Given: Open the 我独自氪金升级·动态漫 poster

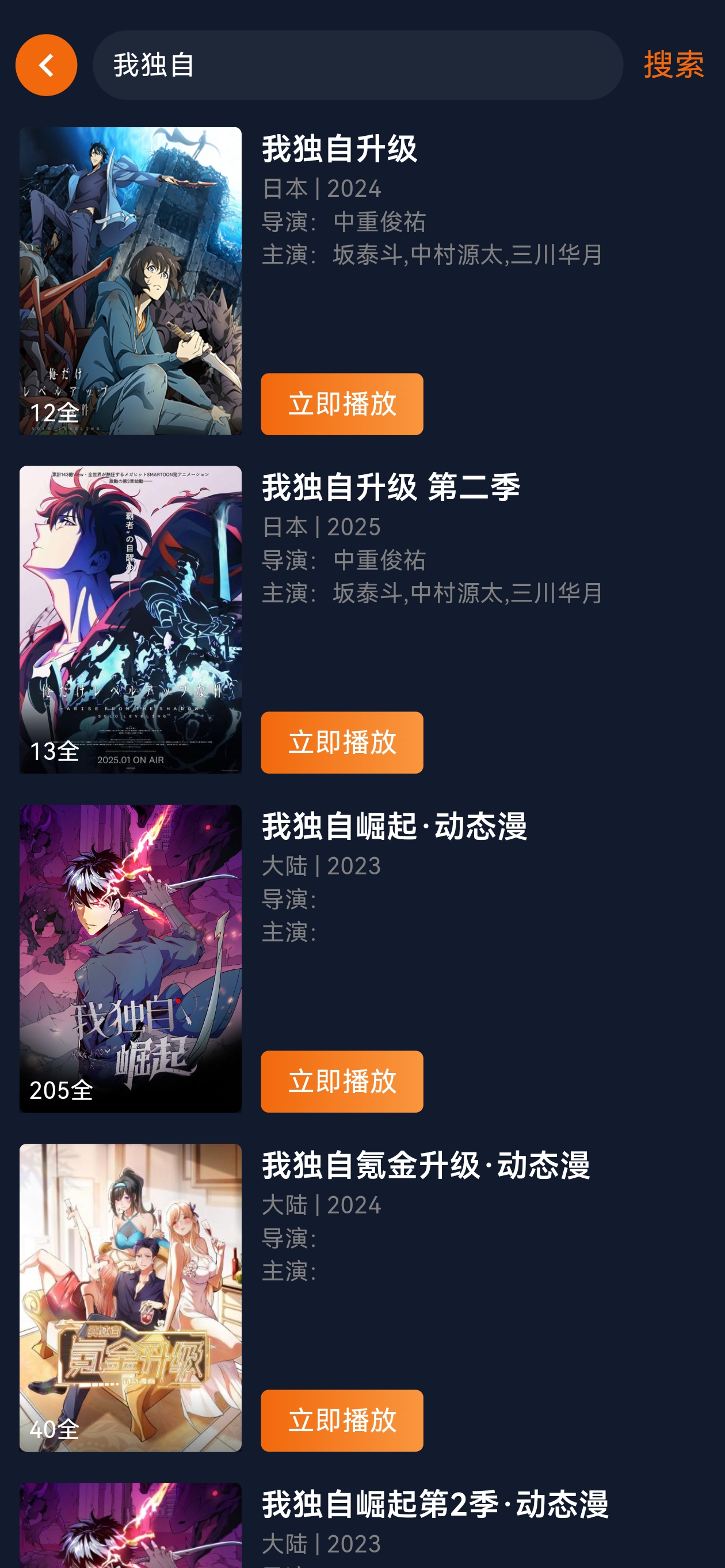Looking at the screenshot, I should [130, 1297].
